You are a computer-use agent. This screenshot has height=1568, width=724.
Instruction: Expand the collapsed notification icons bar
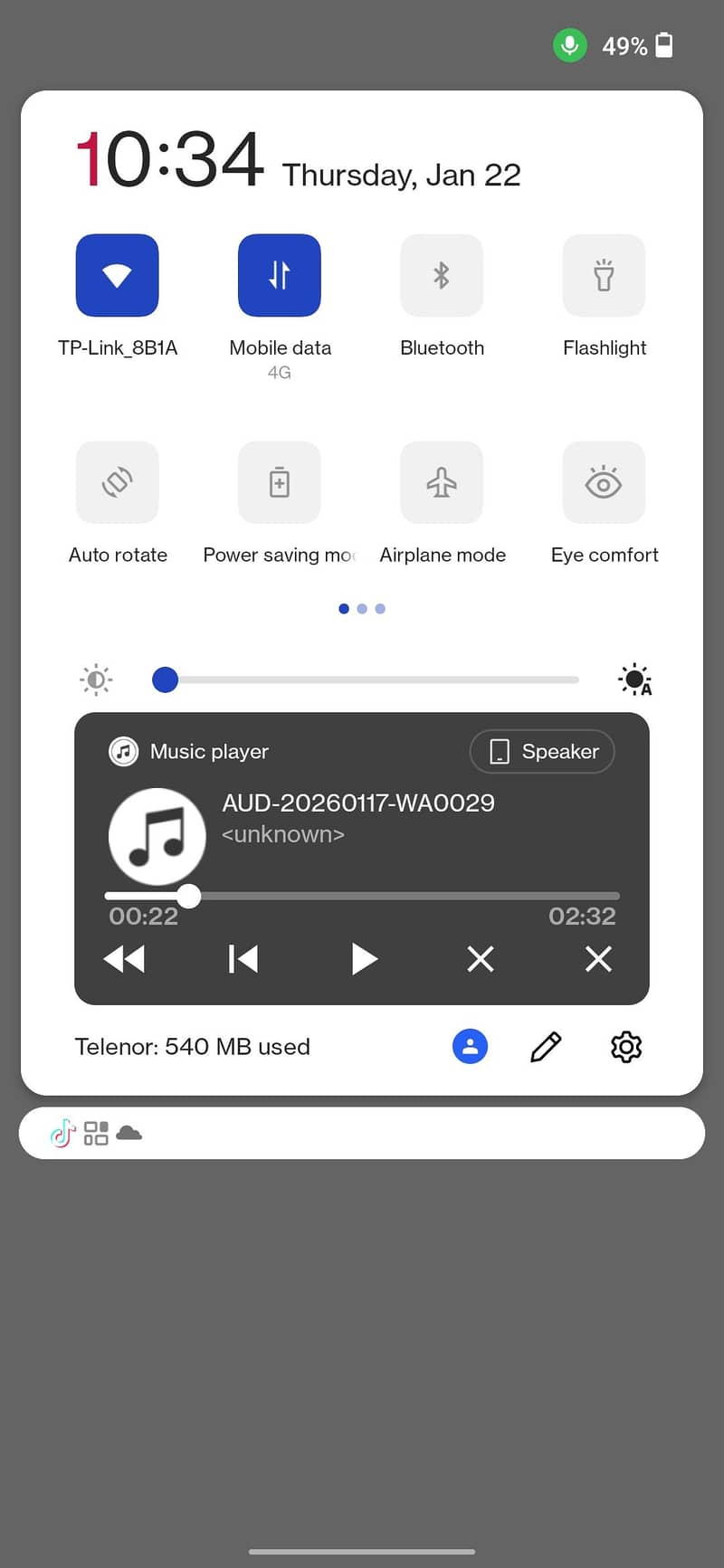(x=362, y=1133)
